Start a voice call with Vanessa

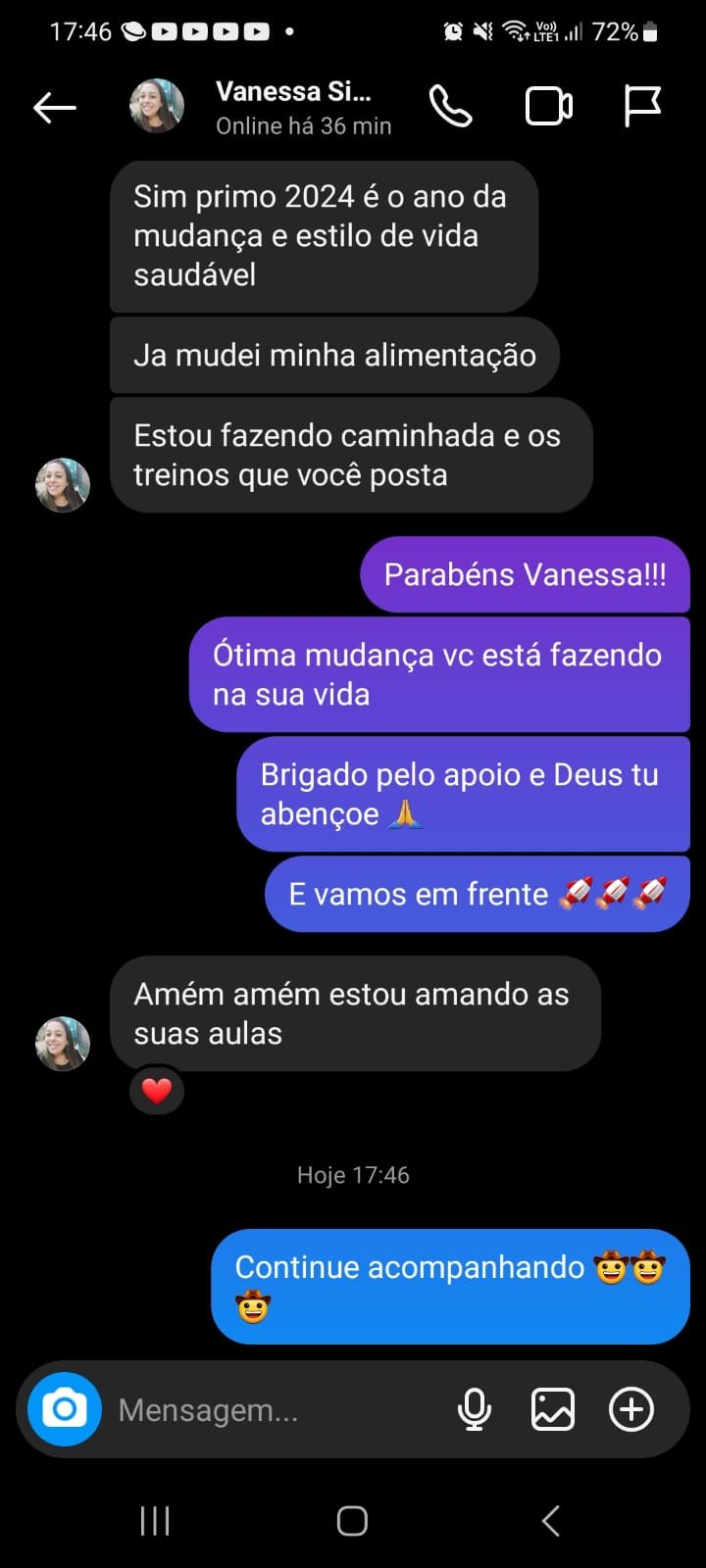tap(452, 107)
